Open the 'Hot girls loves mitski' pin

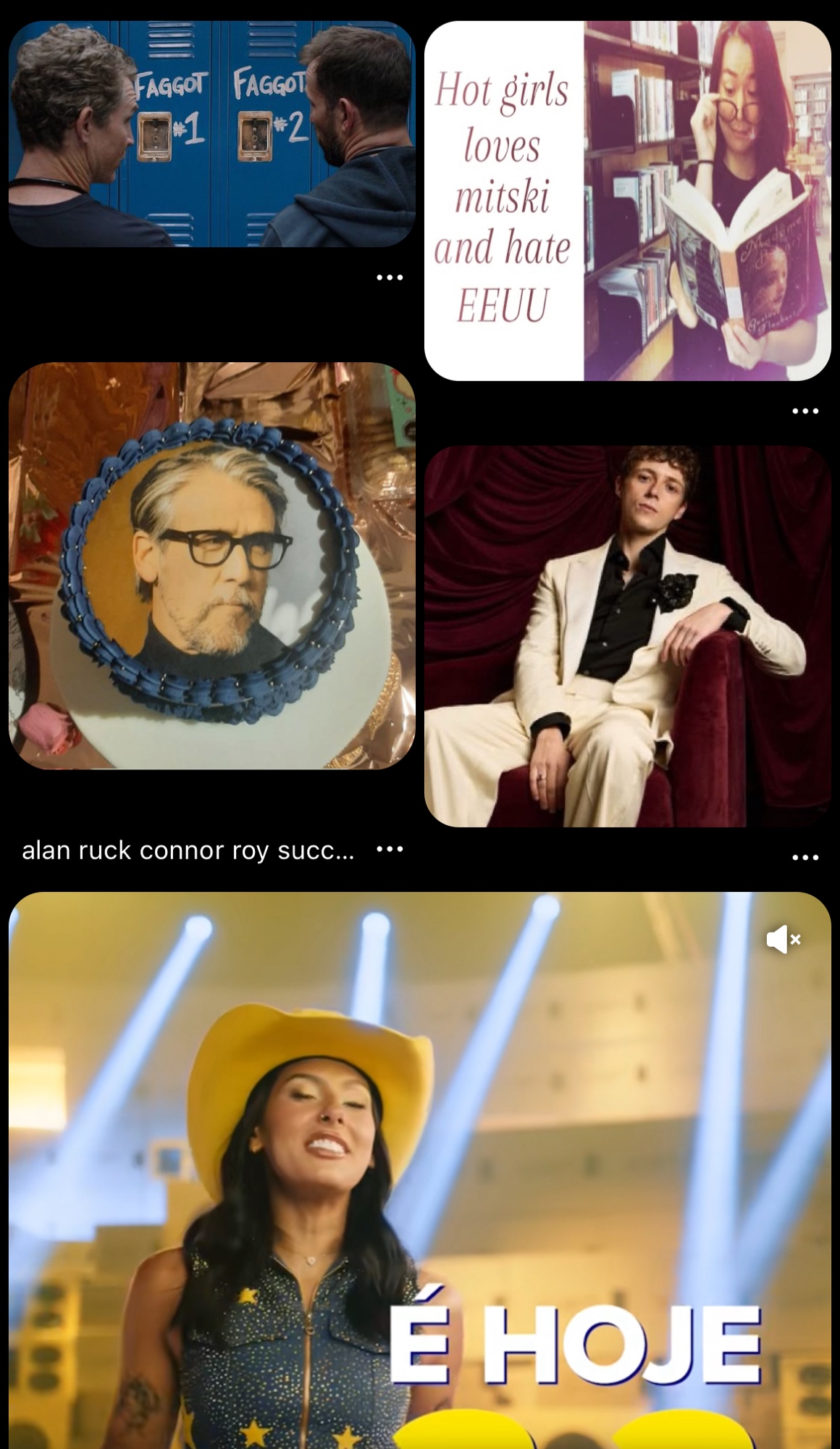coord(627,201)
